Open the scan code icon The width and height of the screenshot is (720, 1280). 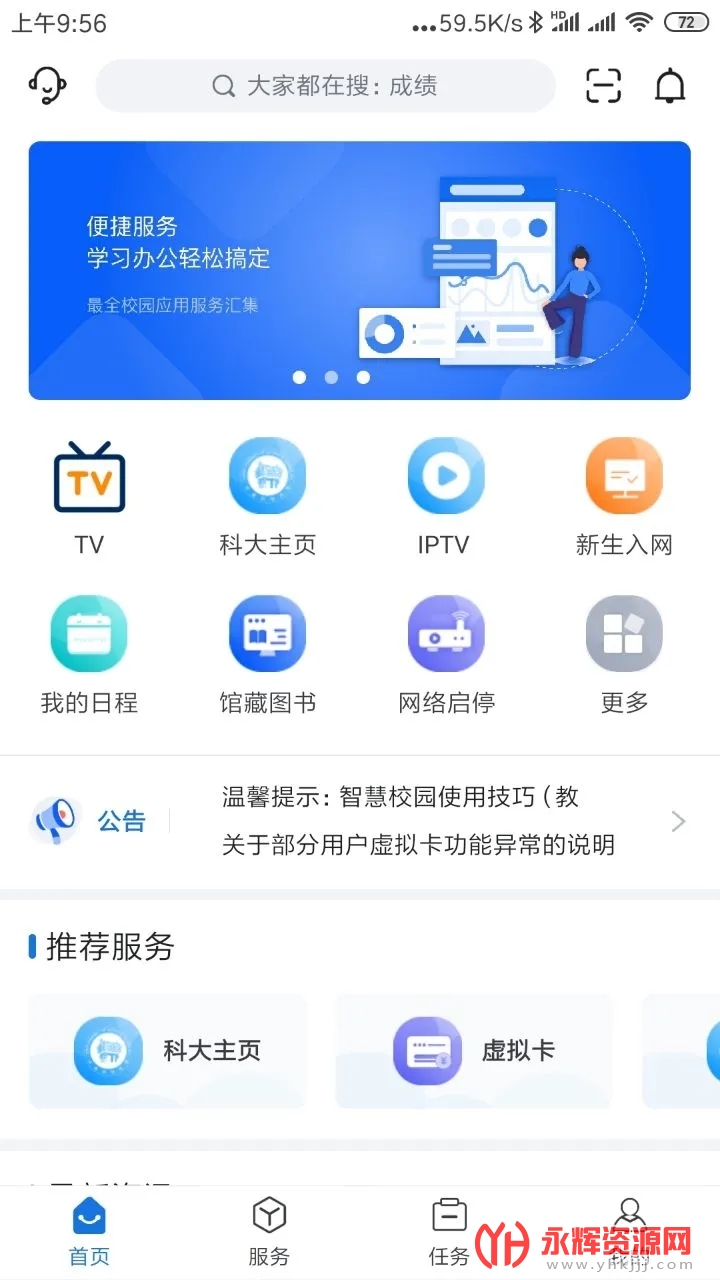pyautogui.click(x=603, y=86)
